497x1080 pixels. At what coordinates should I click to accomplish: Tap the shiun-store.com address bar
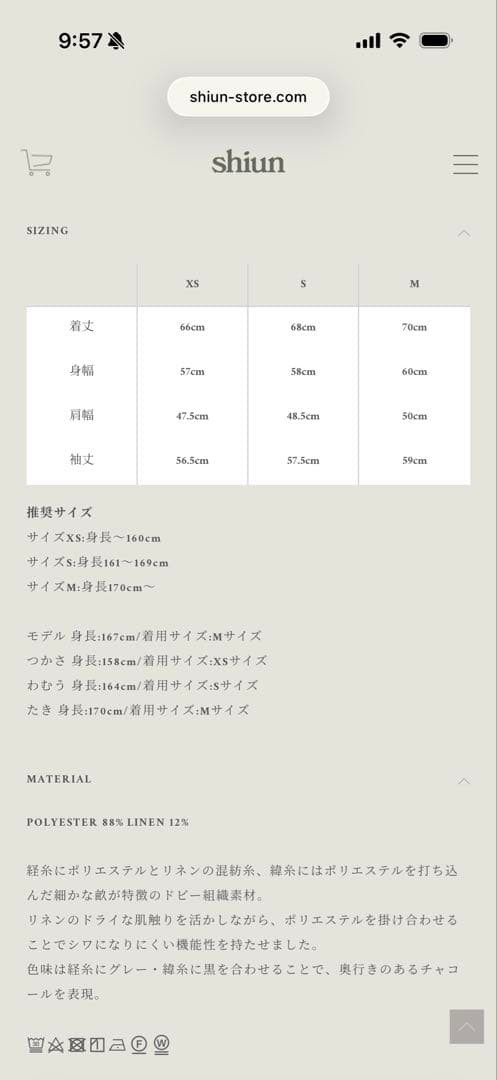pyautogui.click(x=248, y=96)
